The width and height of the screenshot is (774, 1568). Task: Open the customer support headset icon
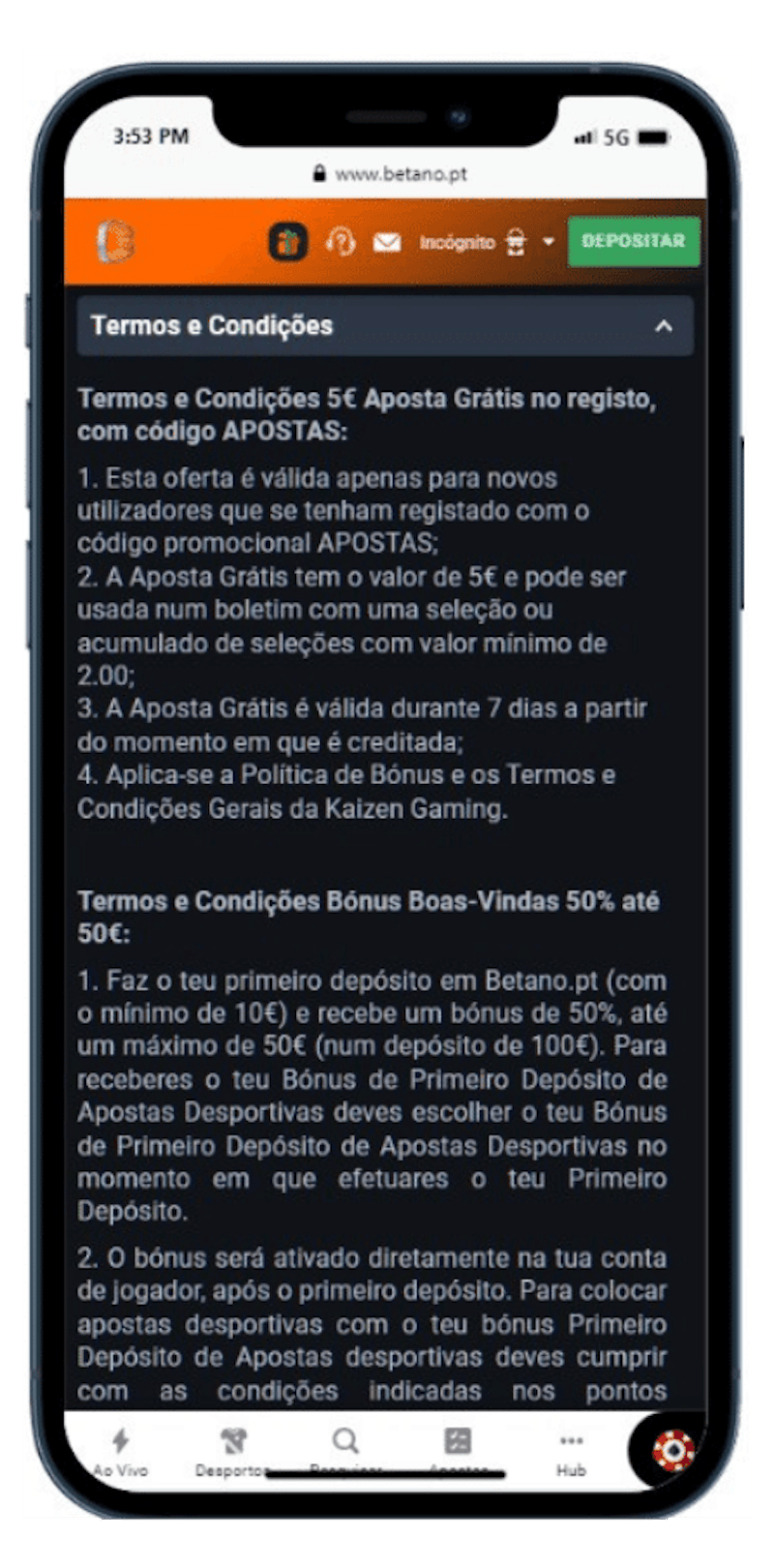pos(340,241)
